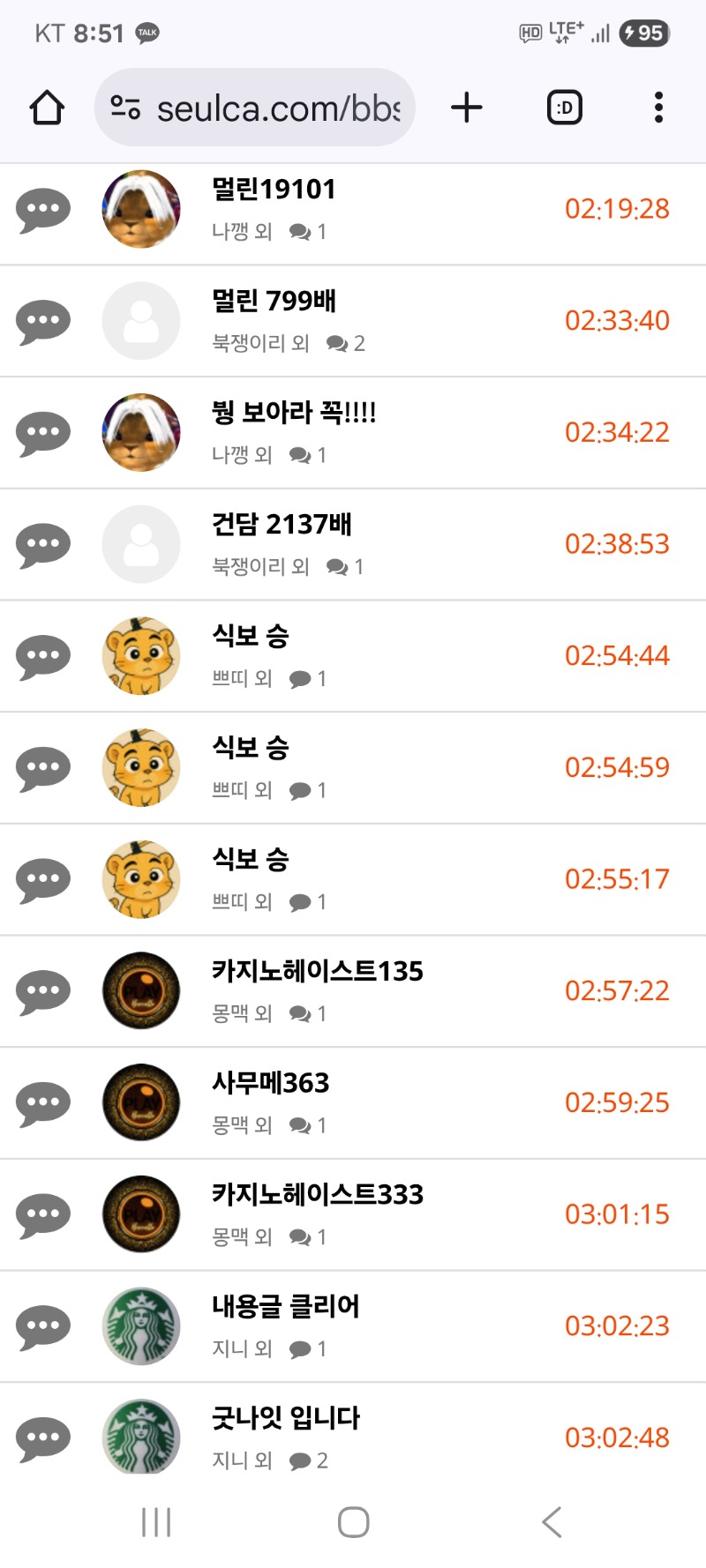This screenshot has height=1568, width=706.
Task: Open the post 굿나잇 입니다
Action: pyautogui.click(x=285, y=1418)
